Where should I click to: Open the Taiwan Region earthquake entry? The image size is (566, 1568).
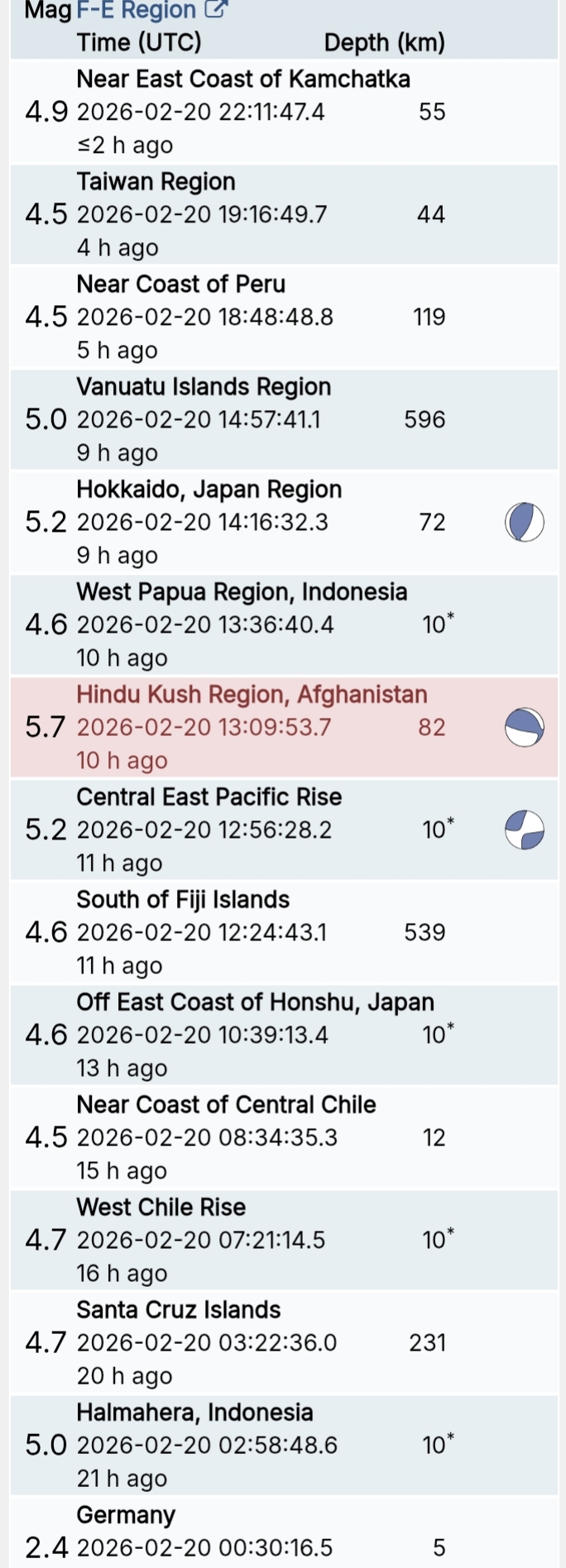click(156, 182)
